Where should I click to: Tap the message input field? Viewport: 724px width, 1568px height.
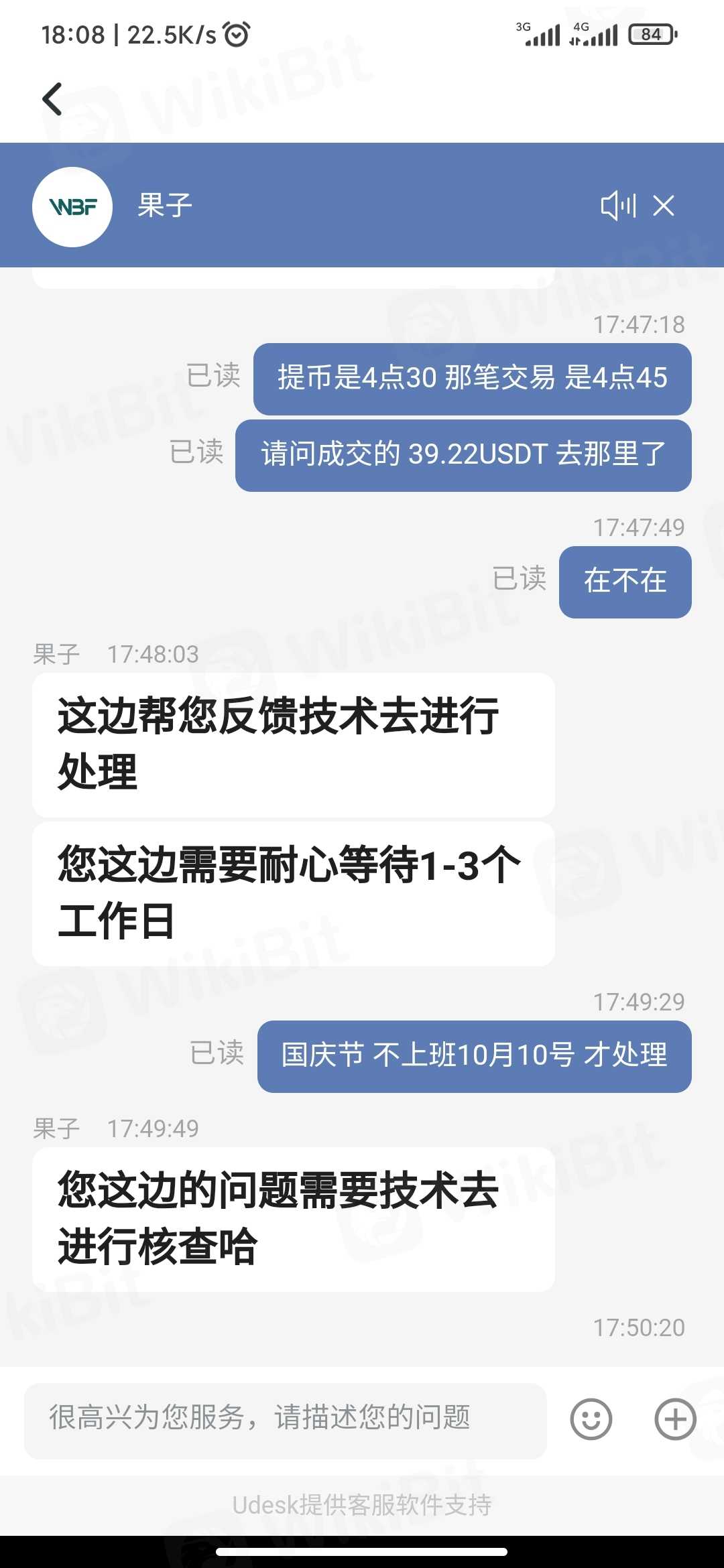coord(285,1419)
